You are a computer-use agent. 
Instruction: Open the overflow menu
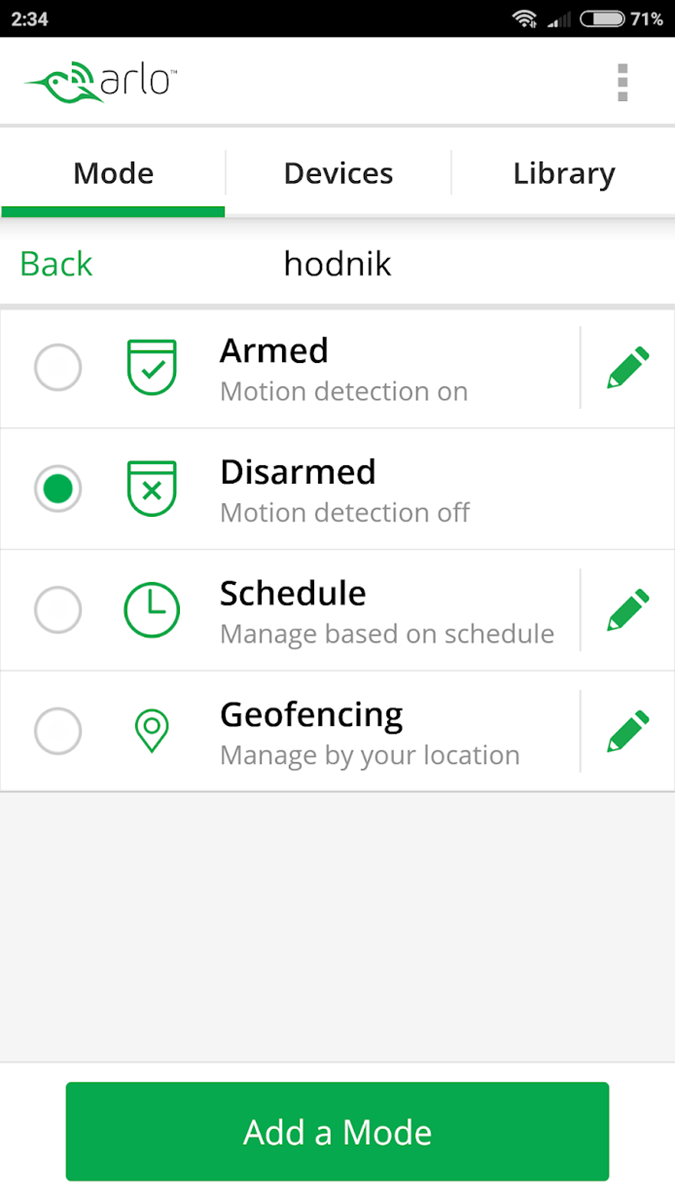(x=622, y=82)
